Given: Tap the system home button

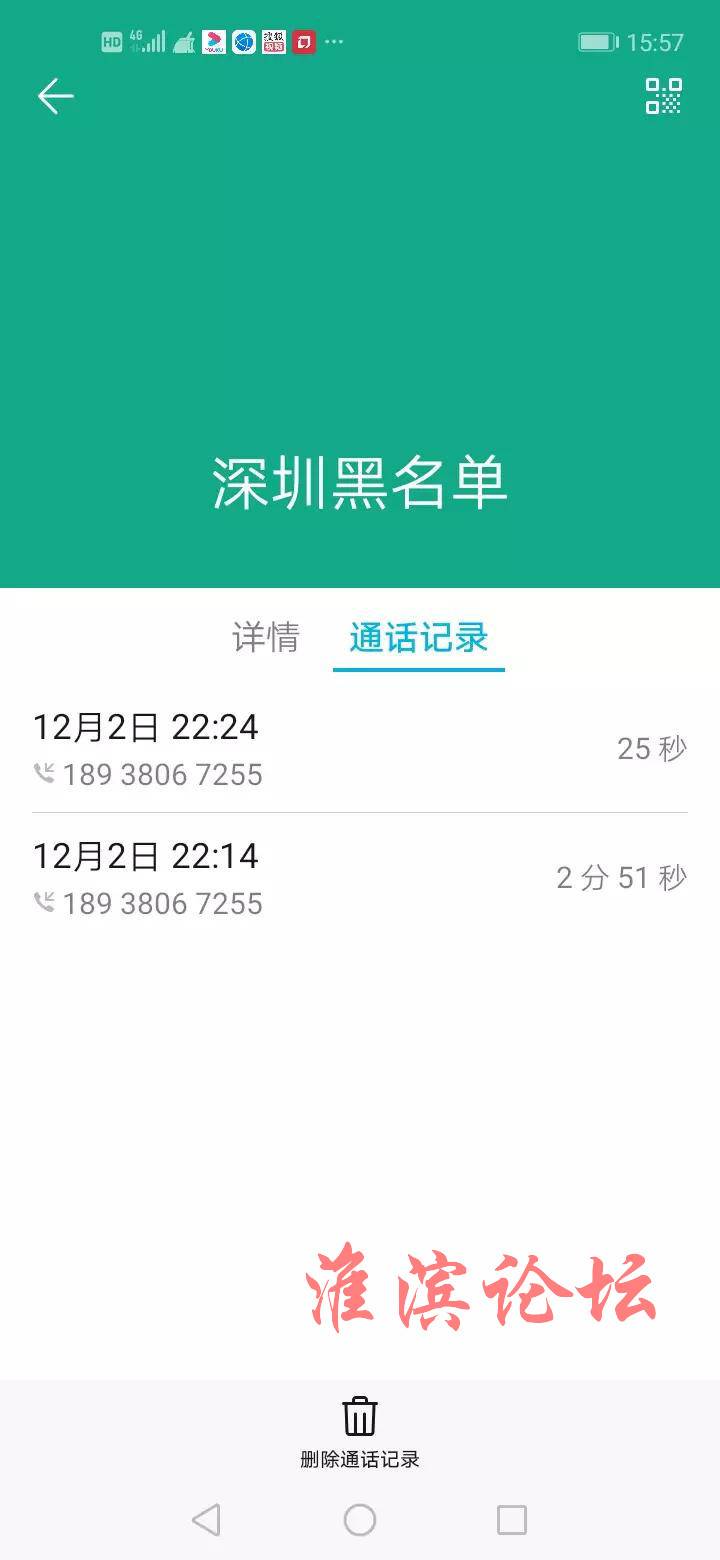Looking at the screenshot, I should click(x=360, y=1520).
